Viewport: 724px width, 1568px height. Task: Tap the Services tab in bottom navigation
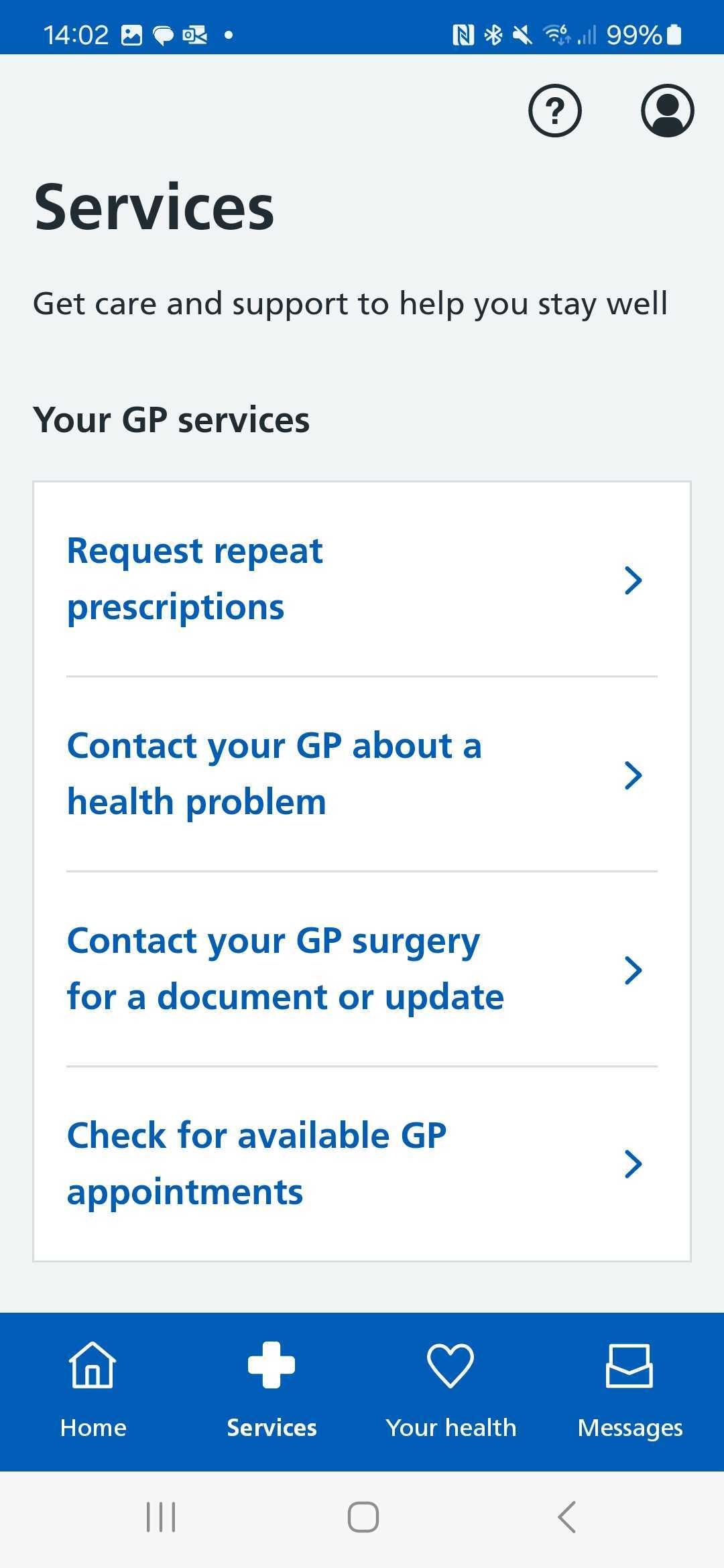271,1391
